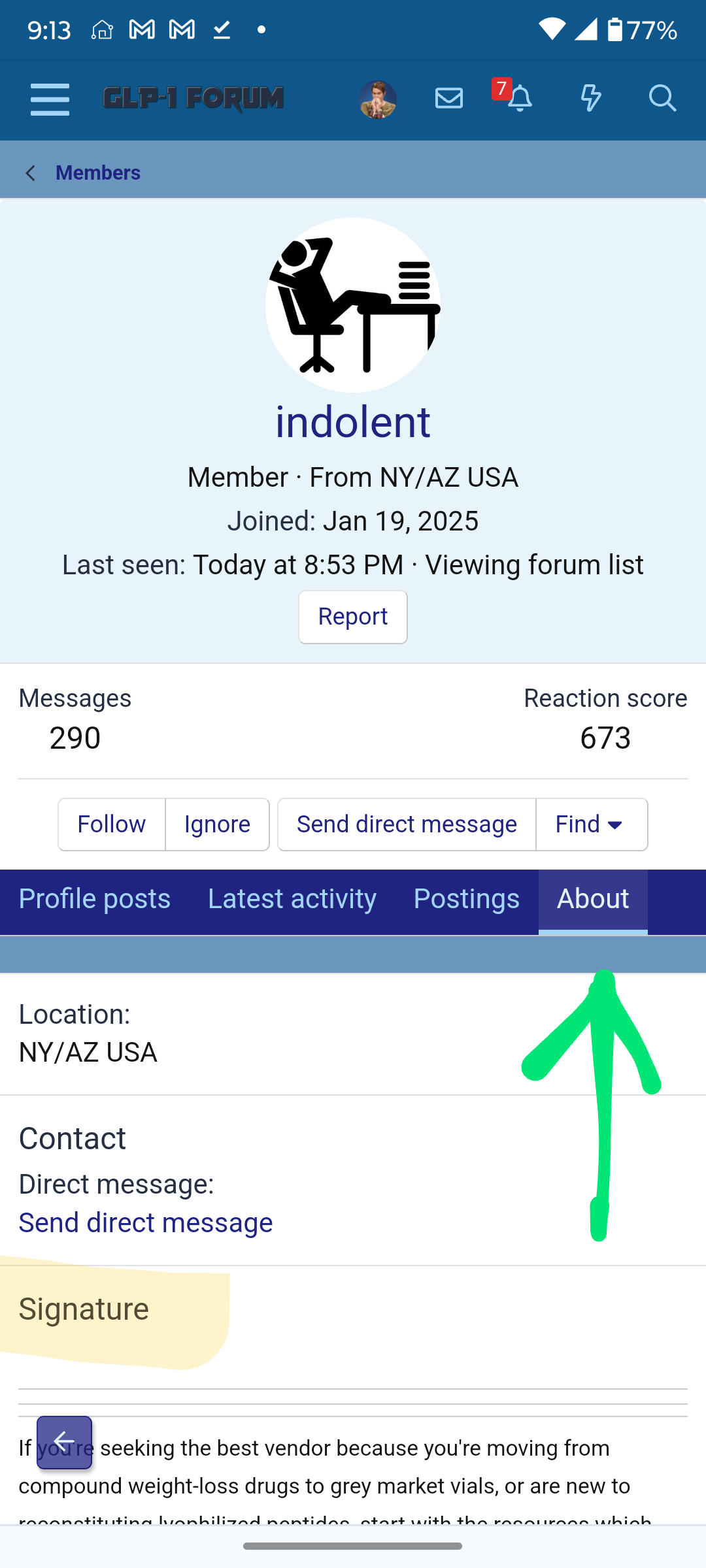Expand the Find dropdown
The image size is (706, 1568).
click(x=592, y=825)
